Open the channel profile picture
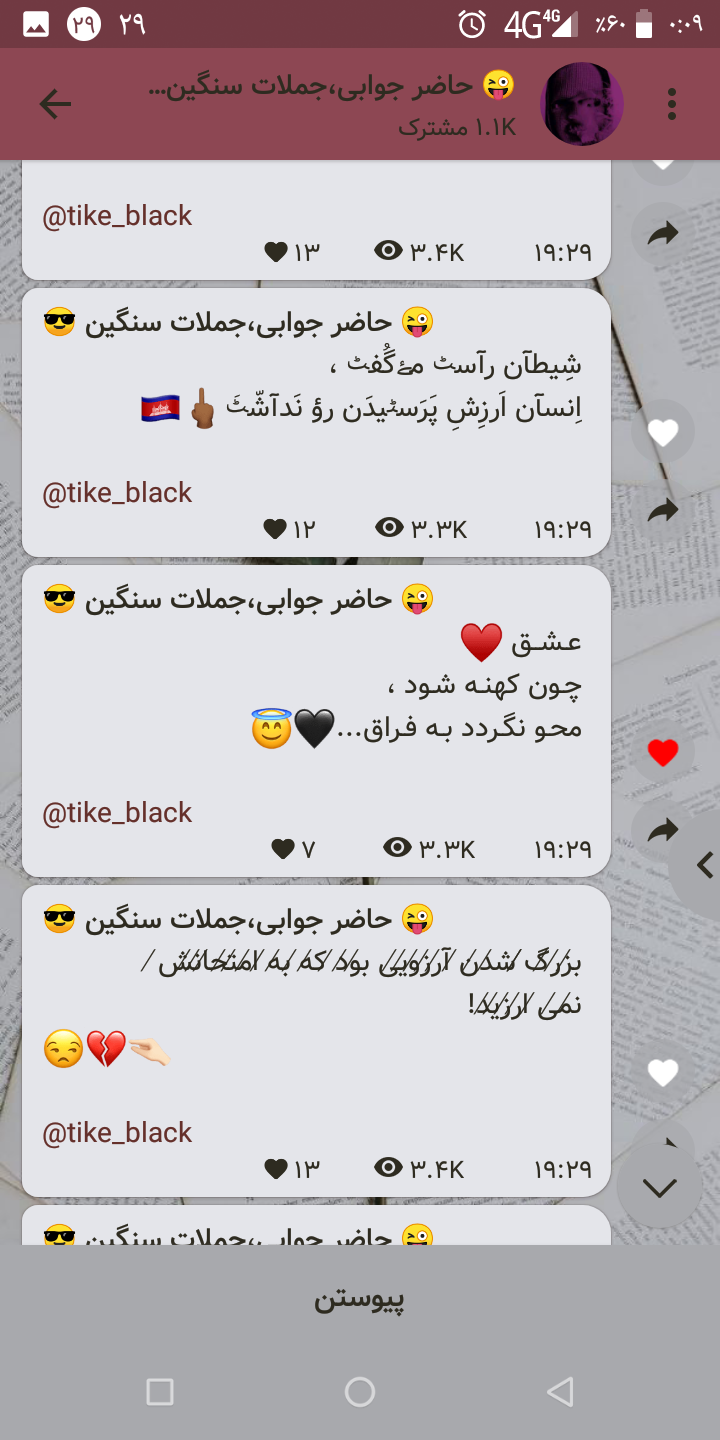This screenshot has height=1440, width=720. click(x=582, y=104)
